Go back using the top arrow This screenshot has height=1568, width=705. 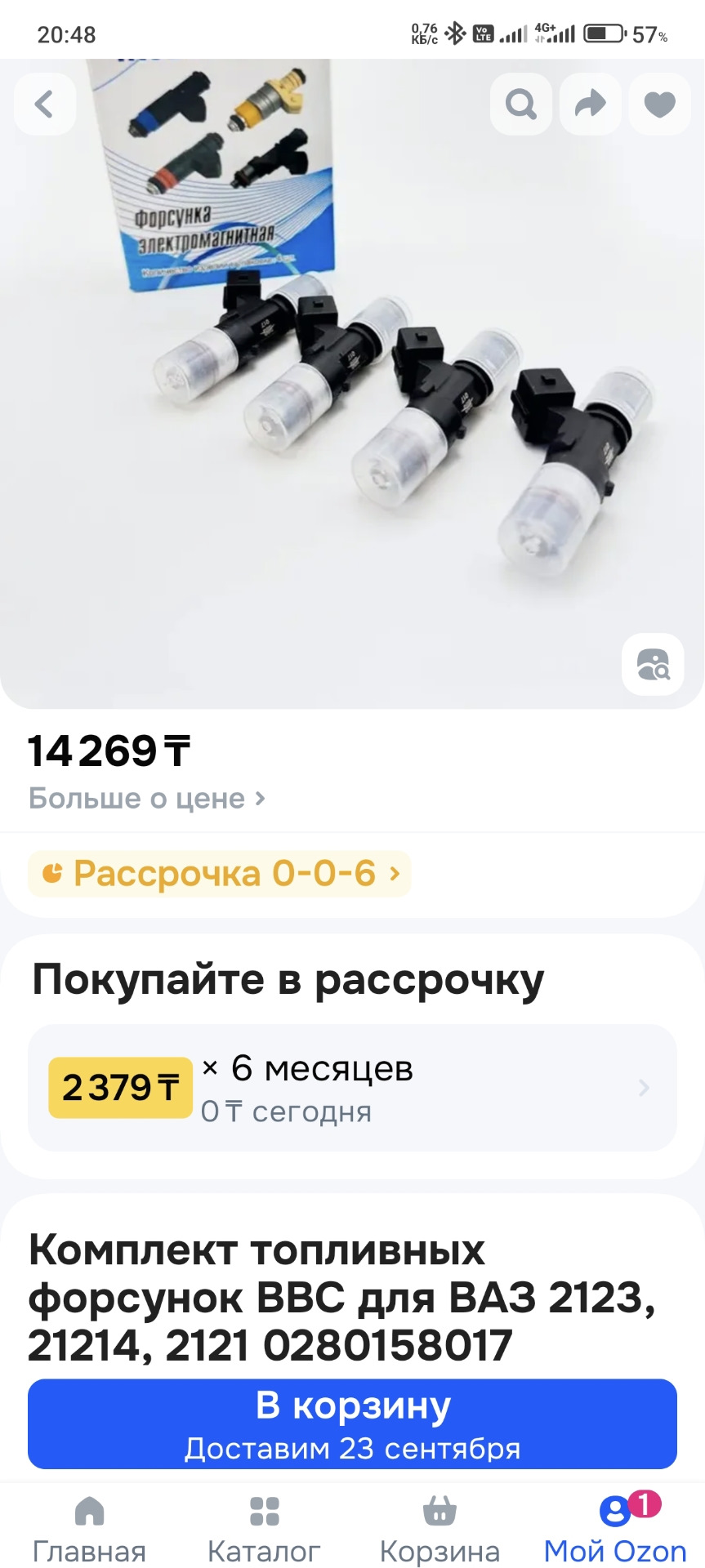tap(45, 104)
